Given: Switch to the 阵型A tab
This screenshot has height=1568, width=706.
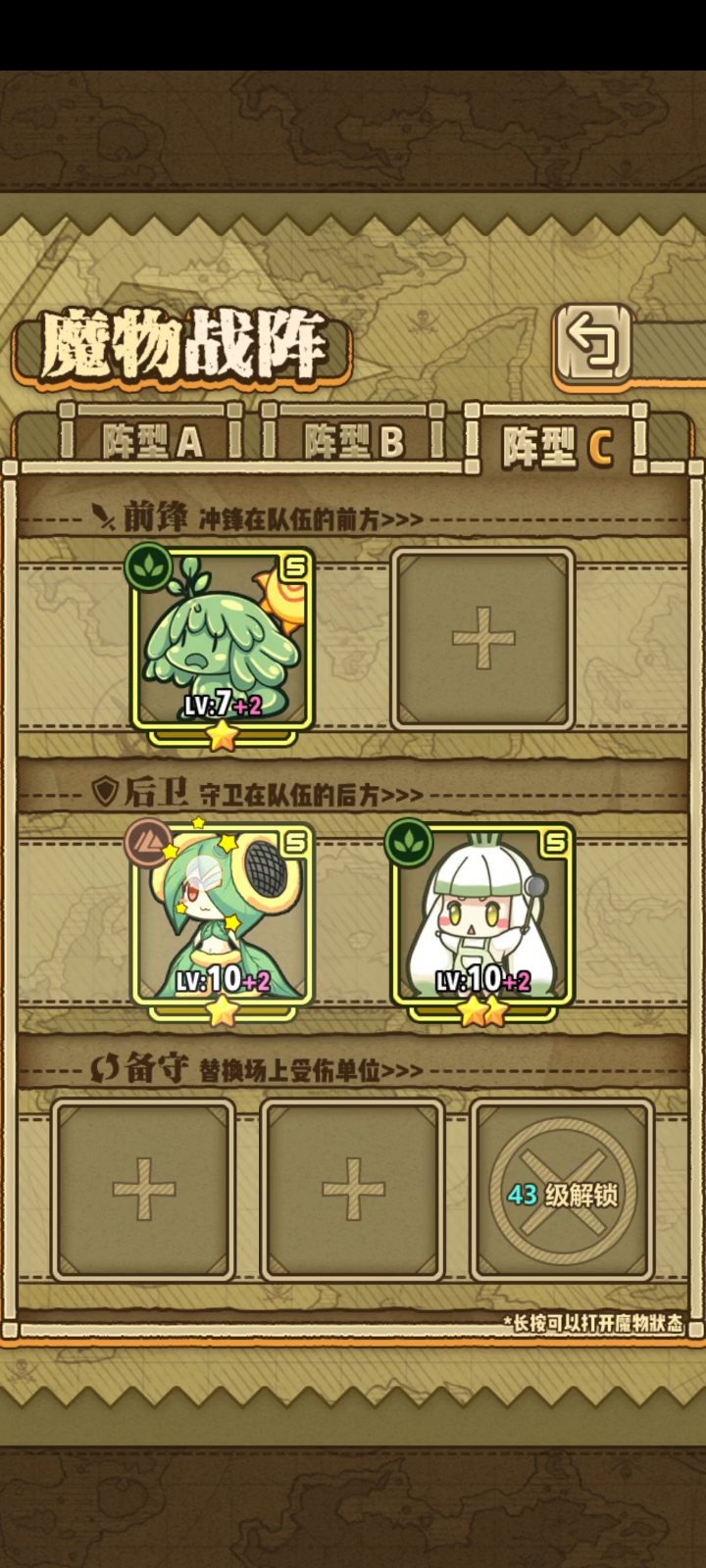Looking at the screenshot, I should pos(151,441).
